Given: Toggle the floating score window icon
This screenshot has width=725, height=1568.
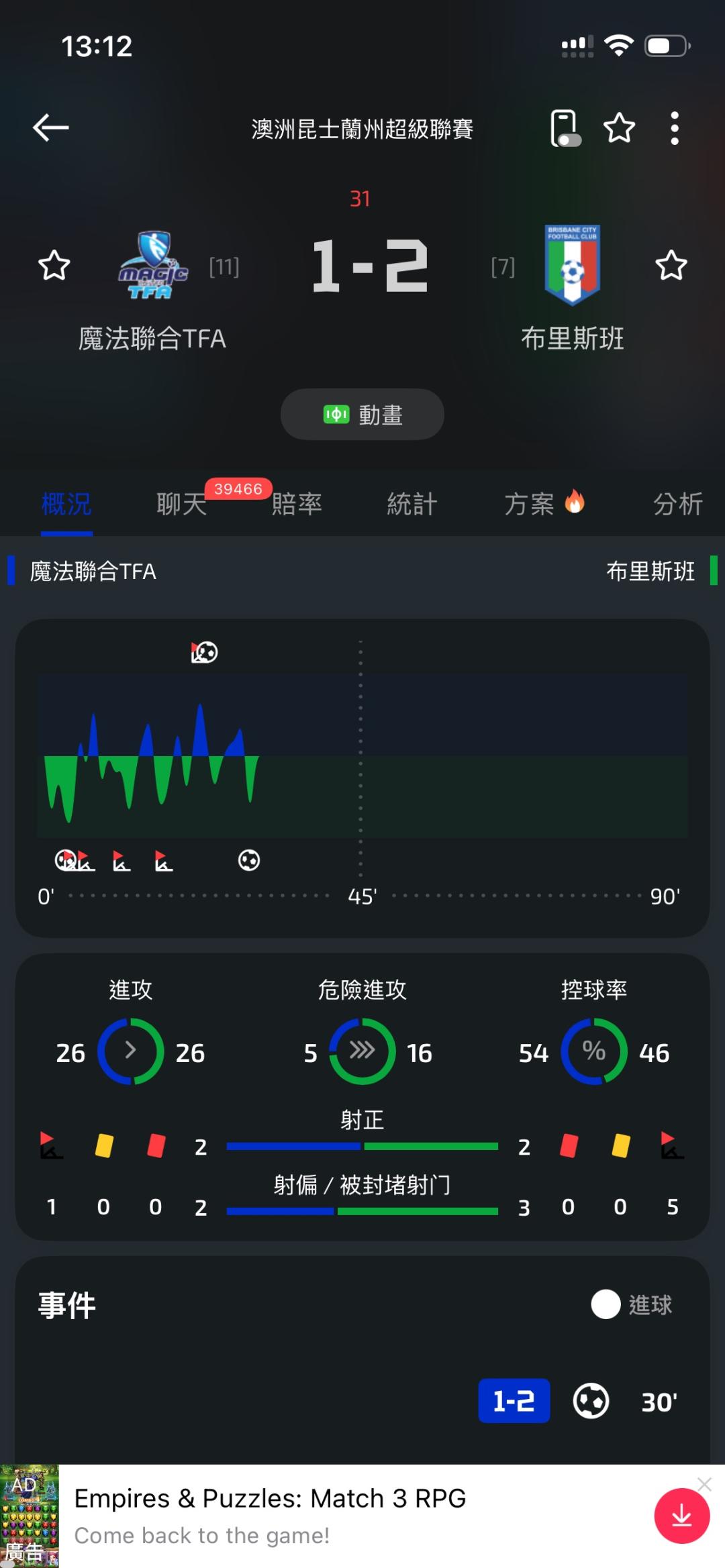Looking at the screenshot, I should point(565,128).
